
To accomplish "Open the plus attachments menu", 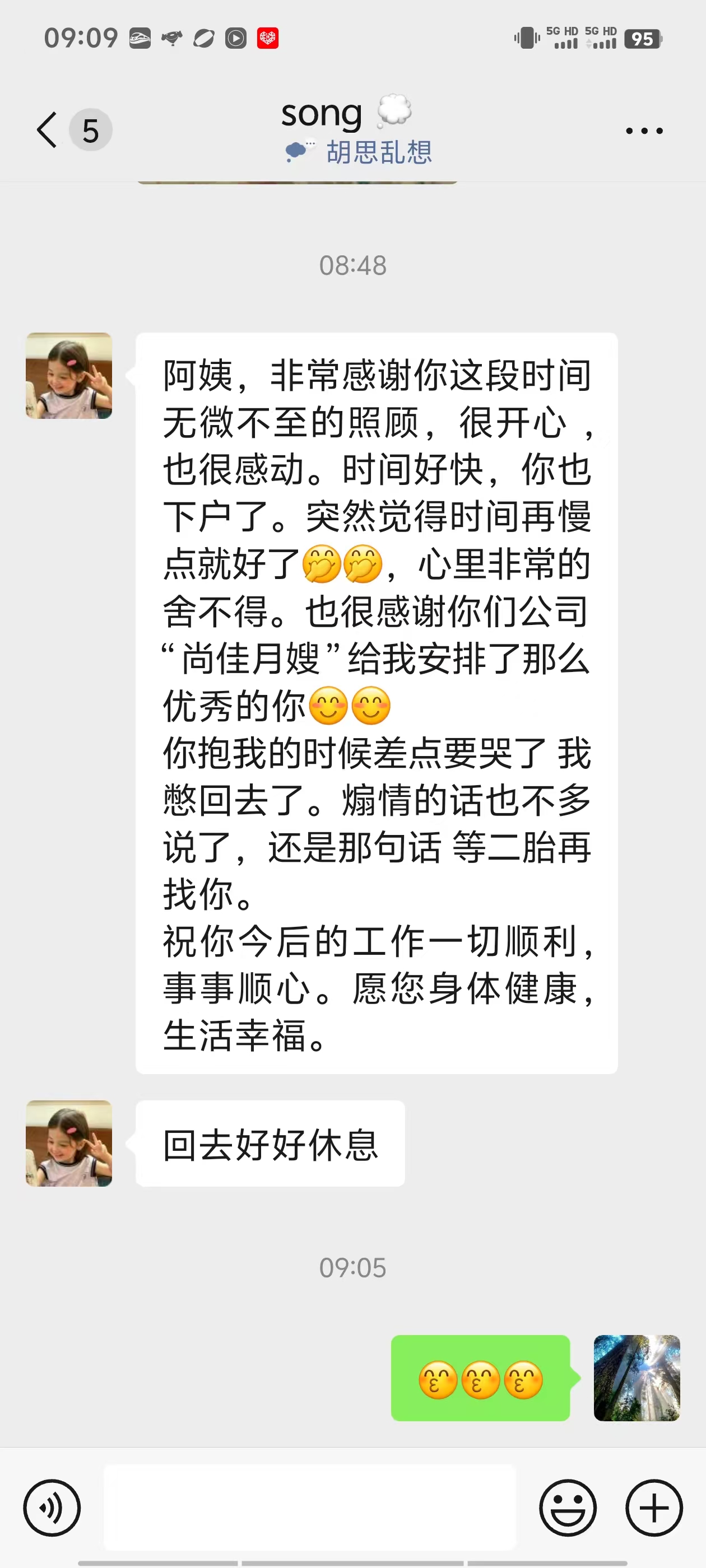I will (x=654, y=1508).
